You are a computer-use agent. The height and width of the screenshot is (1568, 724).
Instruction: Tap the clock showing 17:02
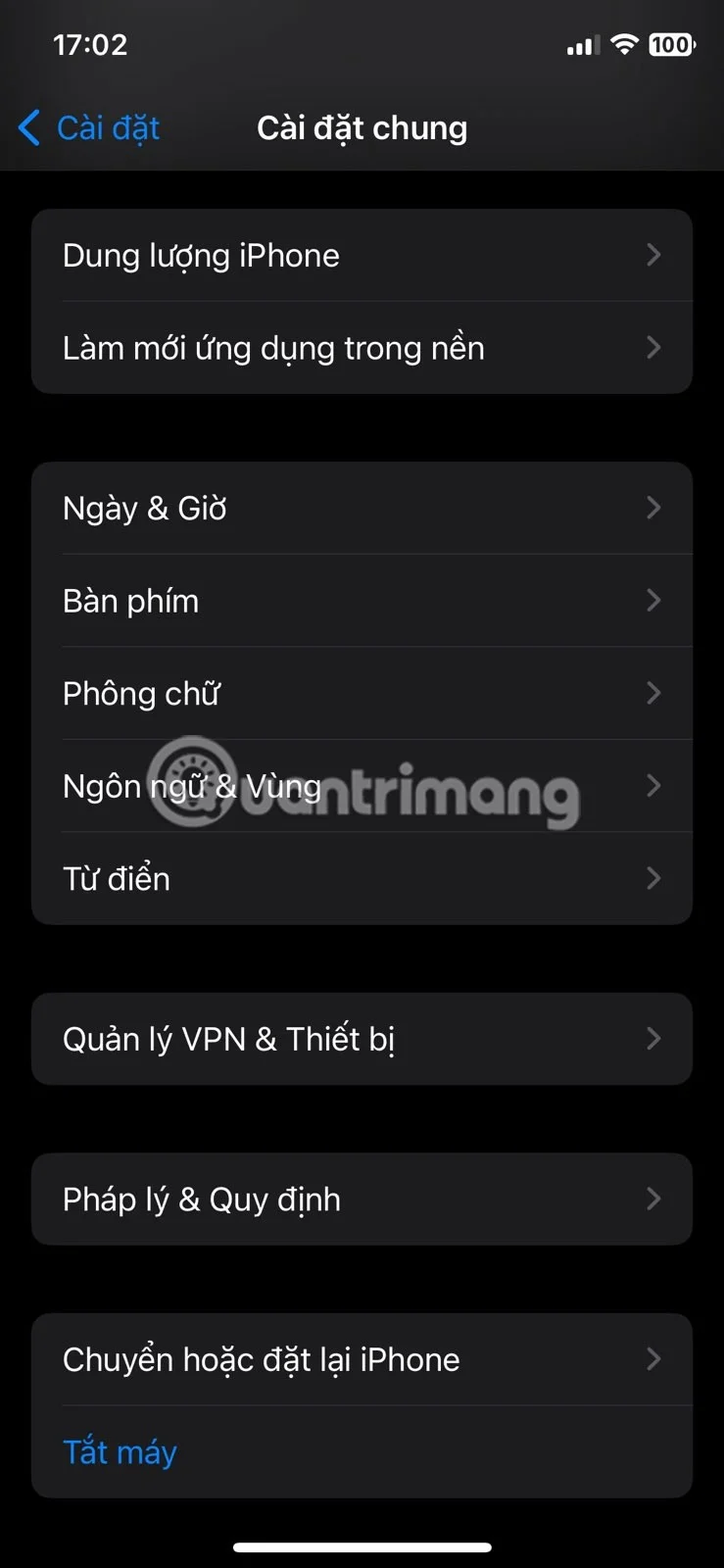coord(91,44)
